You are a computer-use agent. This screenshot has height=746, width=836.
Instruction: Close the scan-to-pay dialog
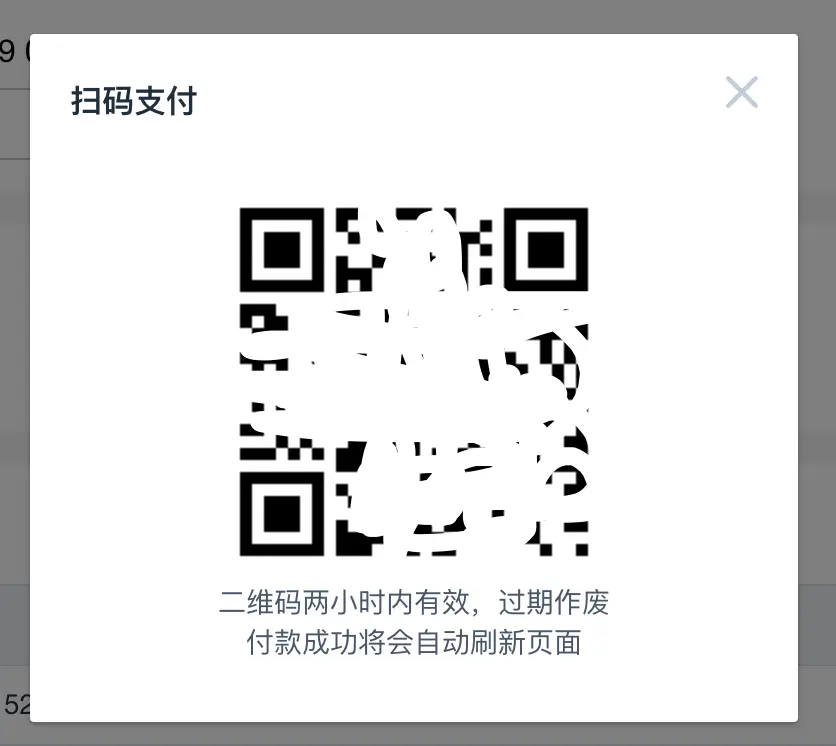(x=741, y=93)
